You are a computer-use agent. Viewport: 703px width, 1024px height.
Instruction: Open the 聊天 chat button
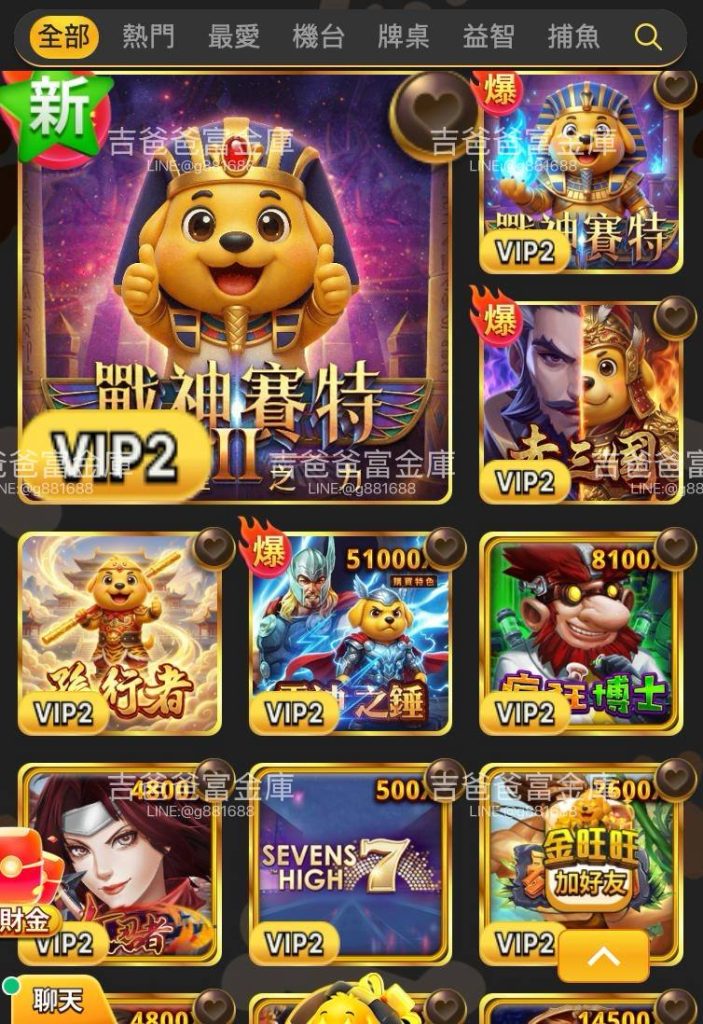[52, 1000]
